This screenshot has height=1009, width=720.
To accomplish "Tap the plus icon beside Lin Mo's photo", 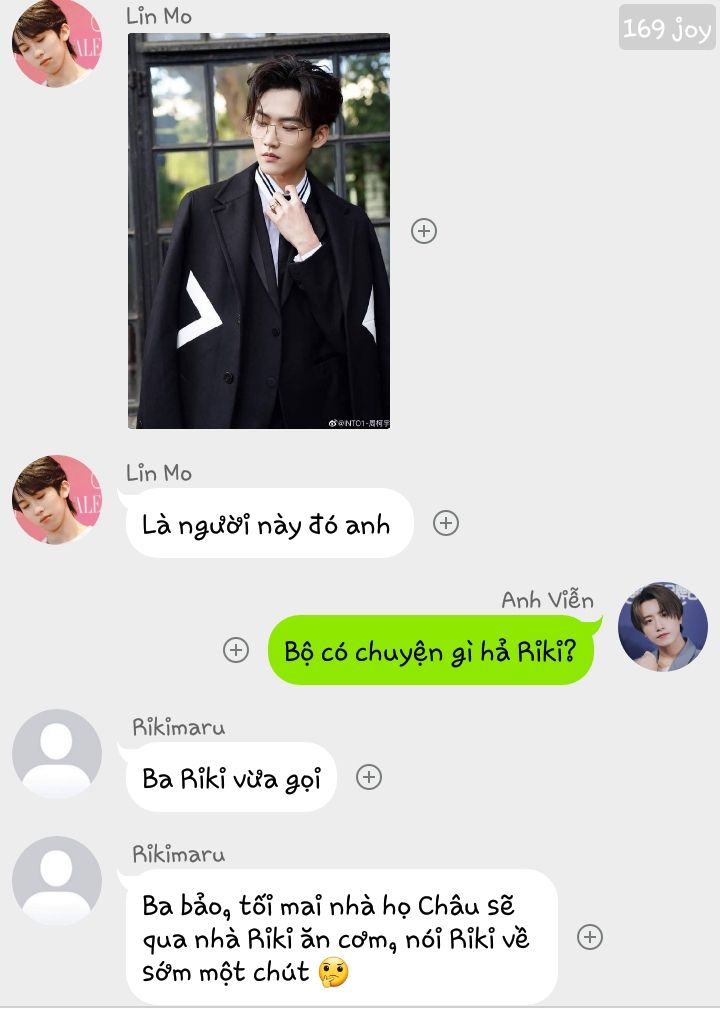I will click(x=424, y=231).
